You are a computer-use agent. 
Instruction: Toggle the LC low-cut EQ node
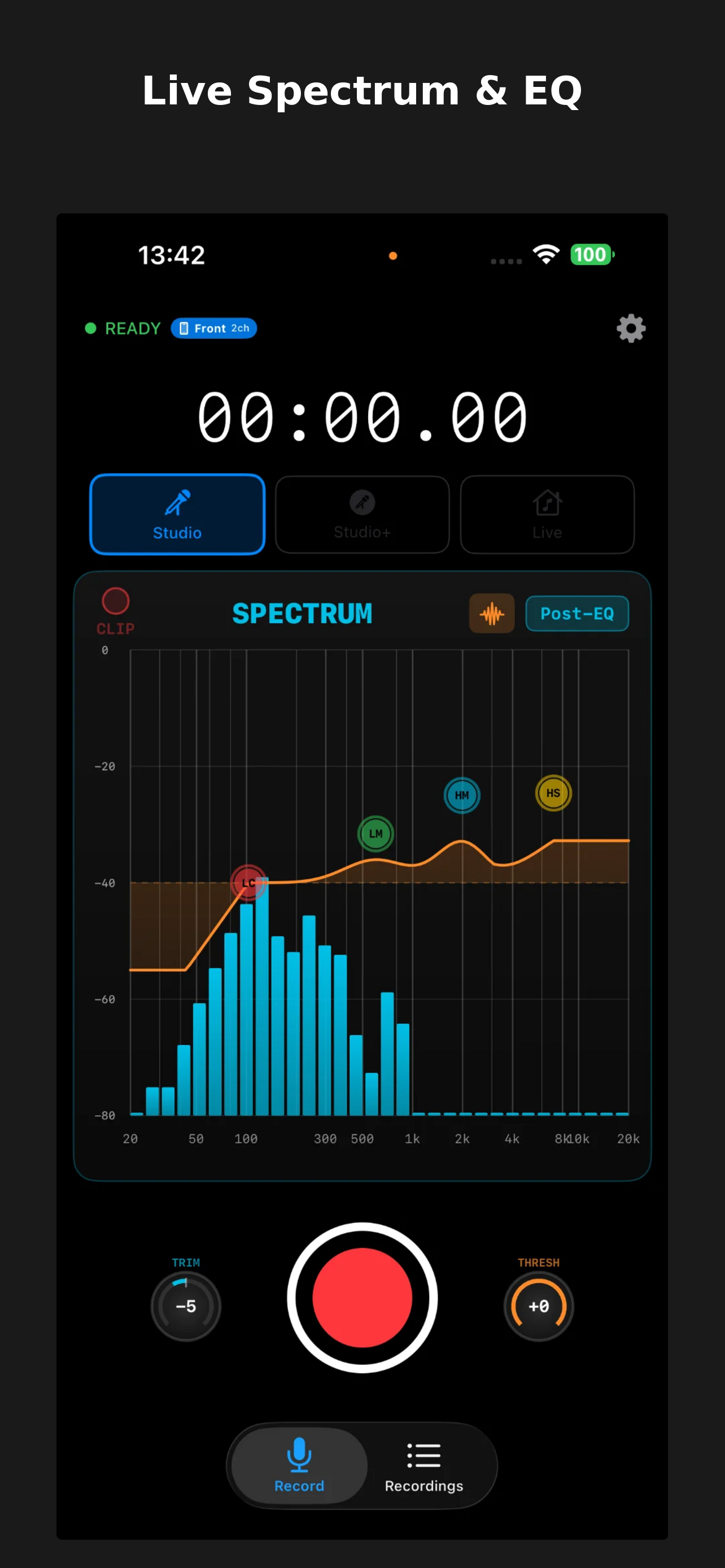248,883
